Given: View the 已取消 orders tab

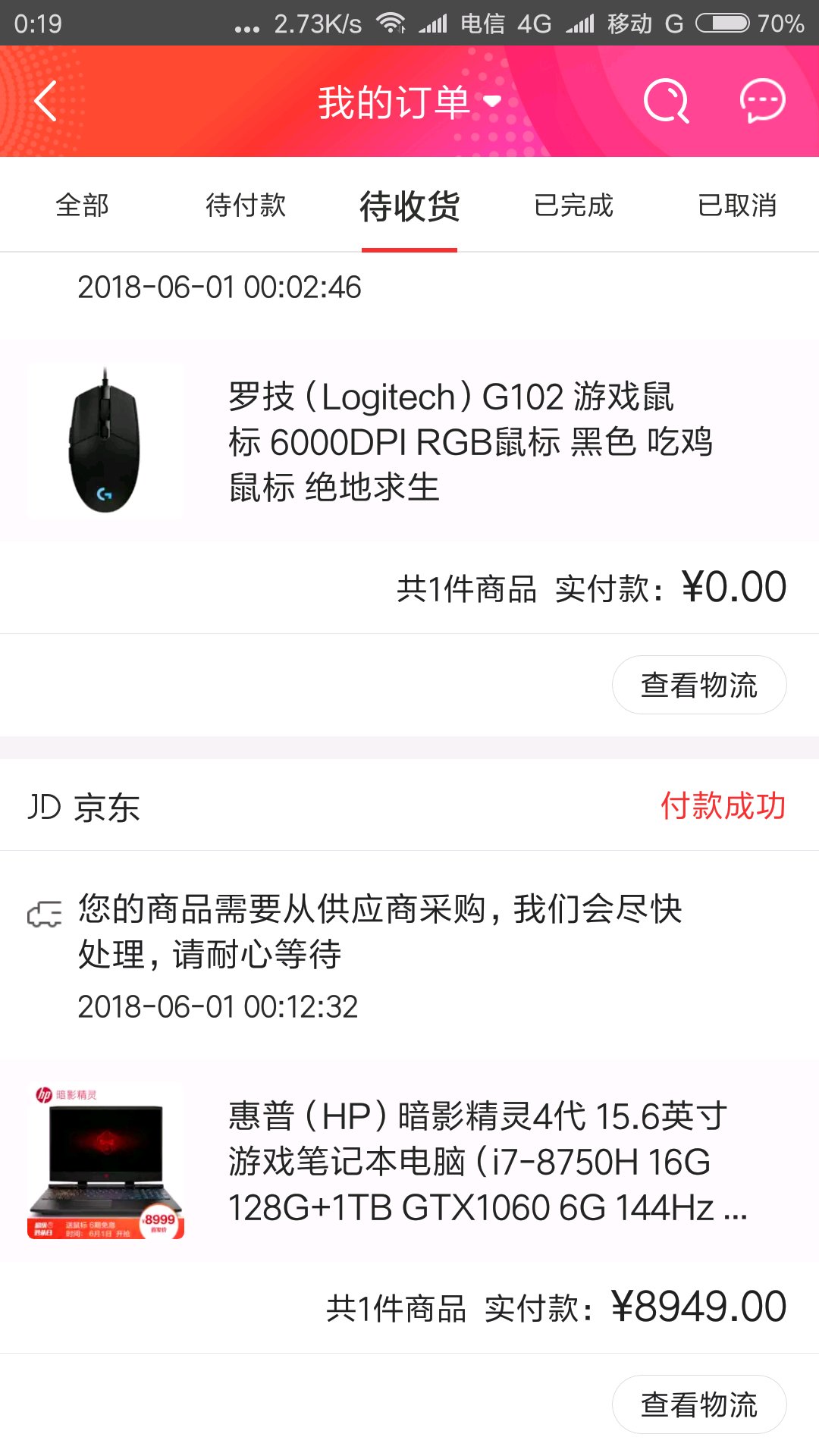Looking at the screenshot, I should (737, 206).
